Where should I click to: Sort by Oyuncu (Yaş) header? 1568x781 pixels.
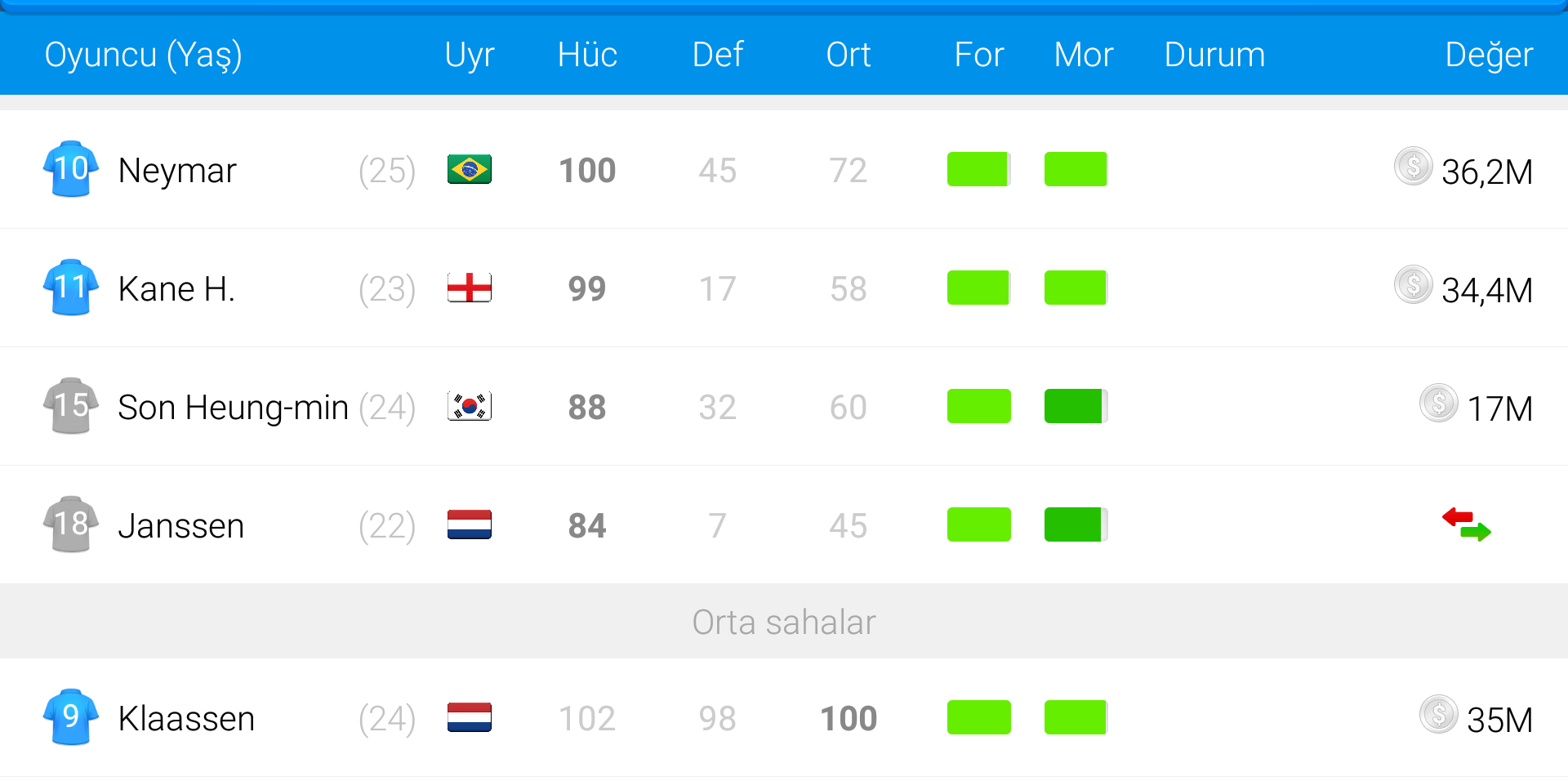click(143, 55)
